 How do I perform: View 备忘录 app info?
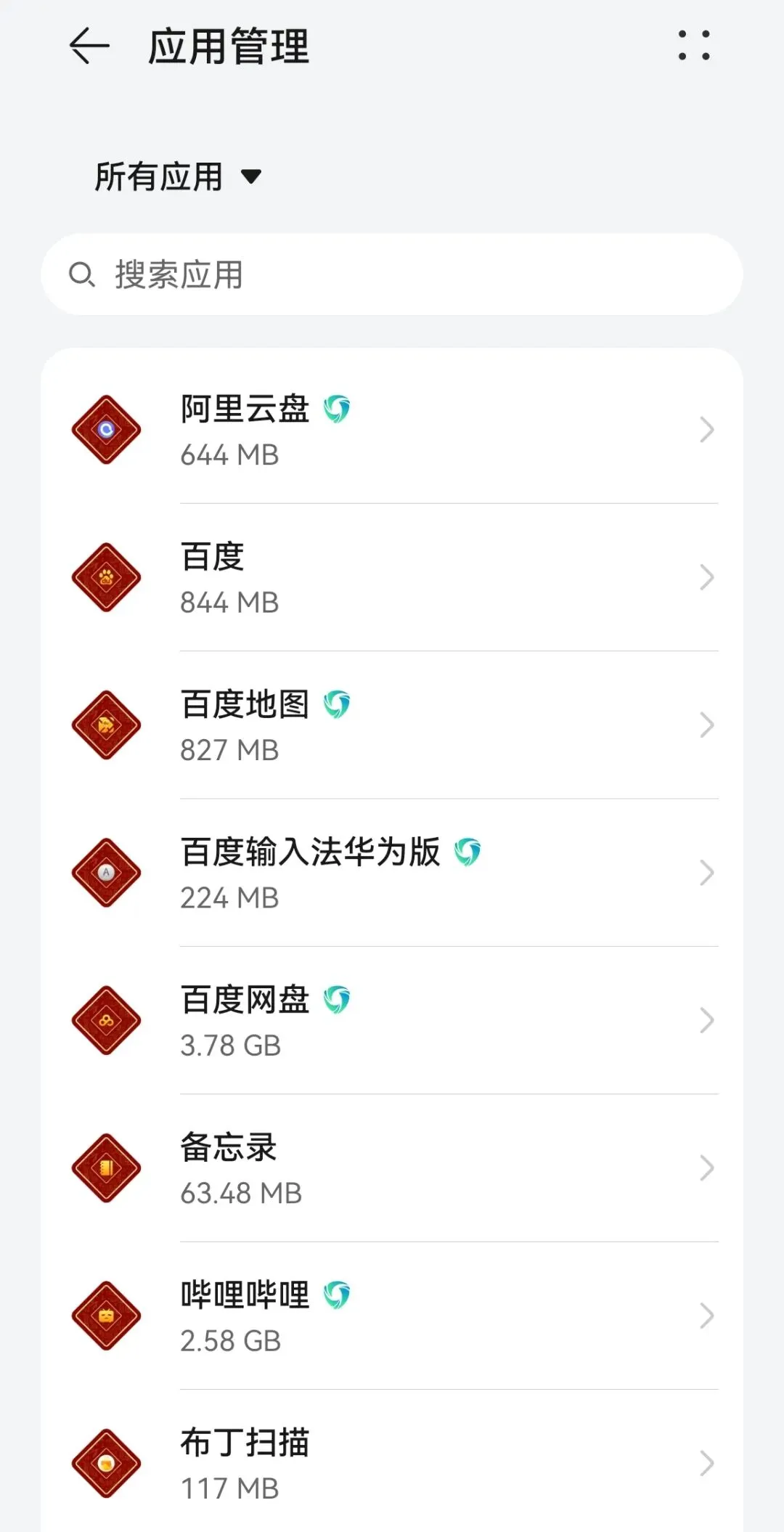point(392,1168)
